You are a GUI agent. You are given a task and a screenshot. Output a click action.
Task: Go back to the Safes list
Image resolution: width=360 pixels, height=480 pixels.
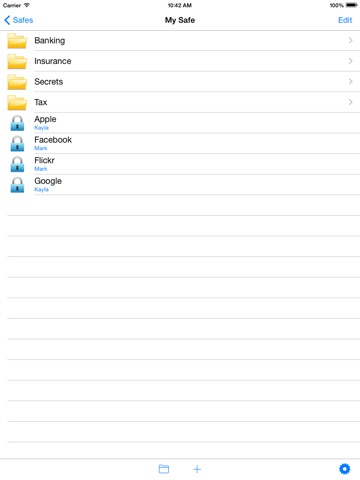click(x=19, y=20)
